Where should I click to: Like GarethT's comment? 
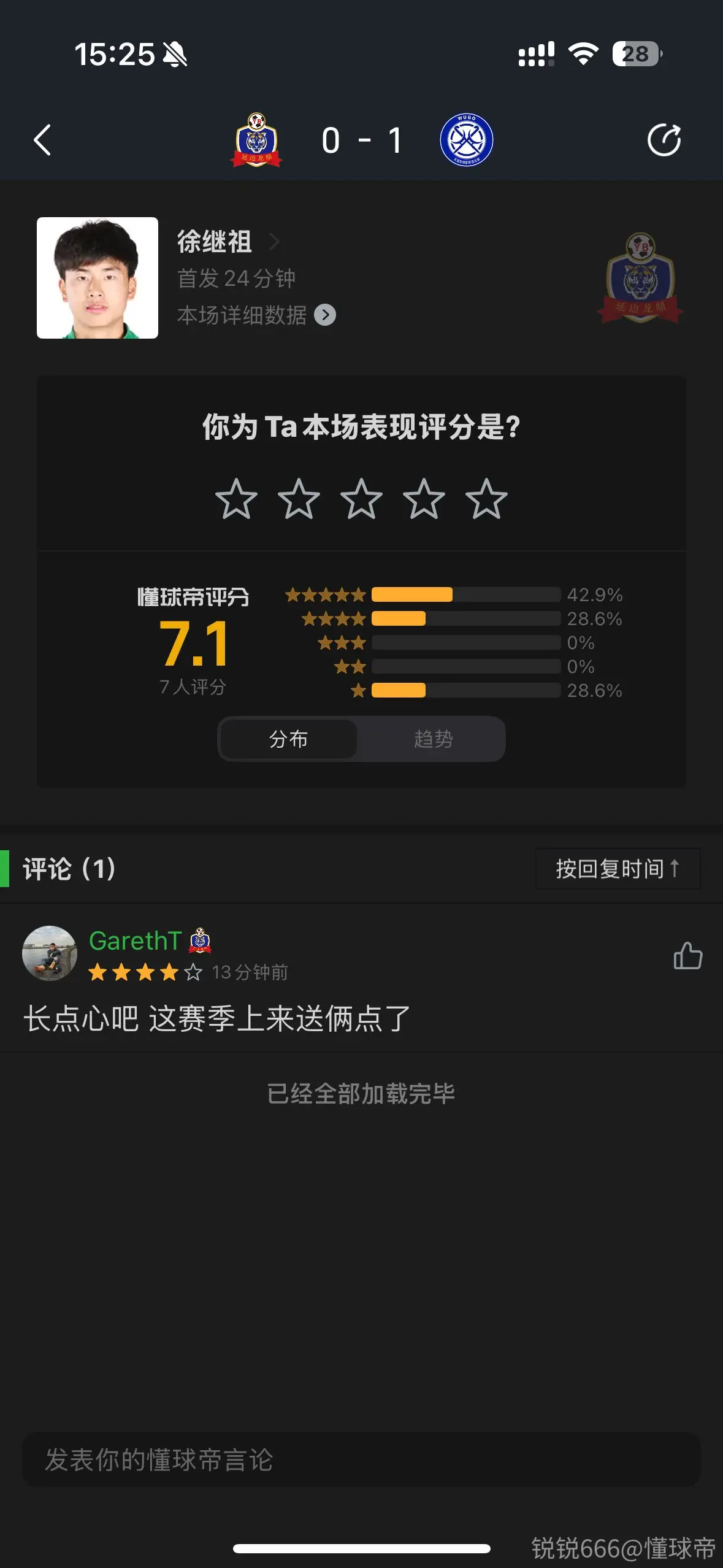(x=687, y=956)
